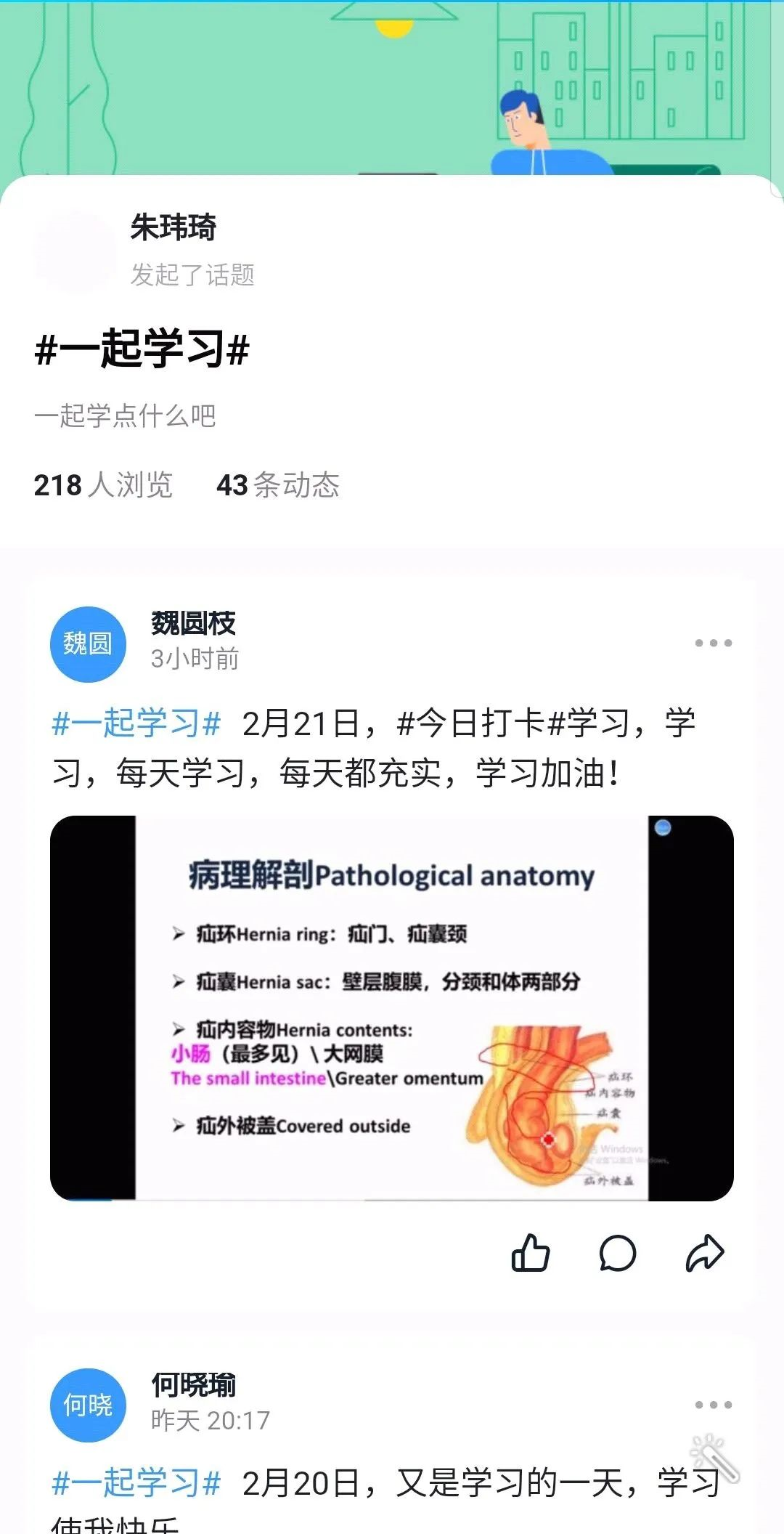
Task: Like 魏圆枝's post
Action: (531, 1253)
